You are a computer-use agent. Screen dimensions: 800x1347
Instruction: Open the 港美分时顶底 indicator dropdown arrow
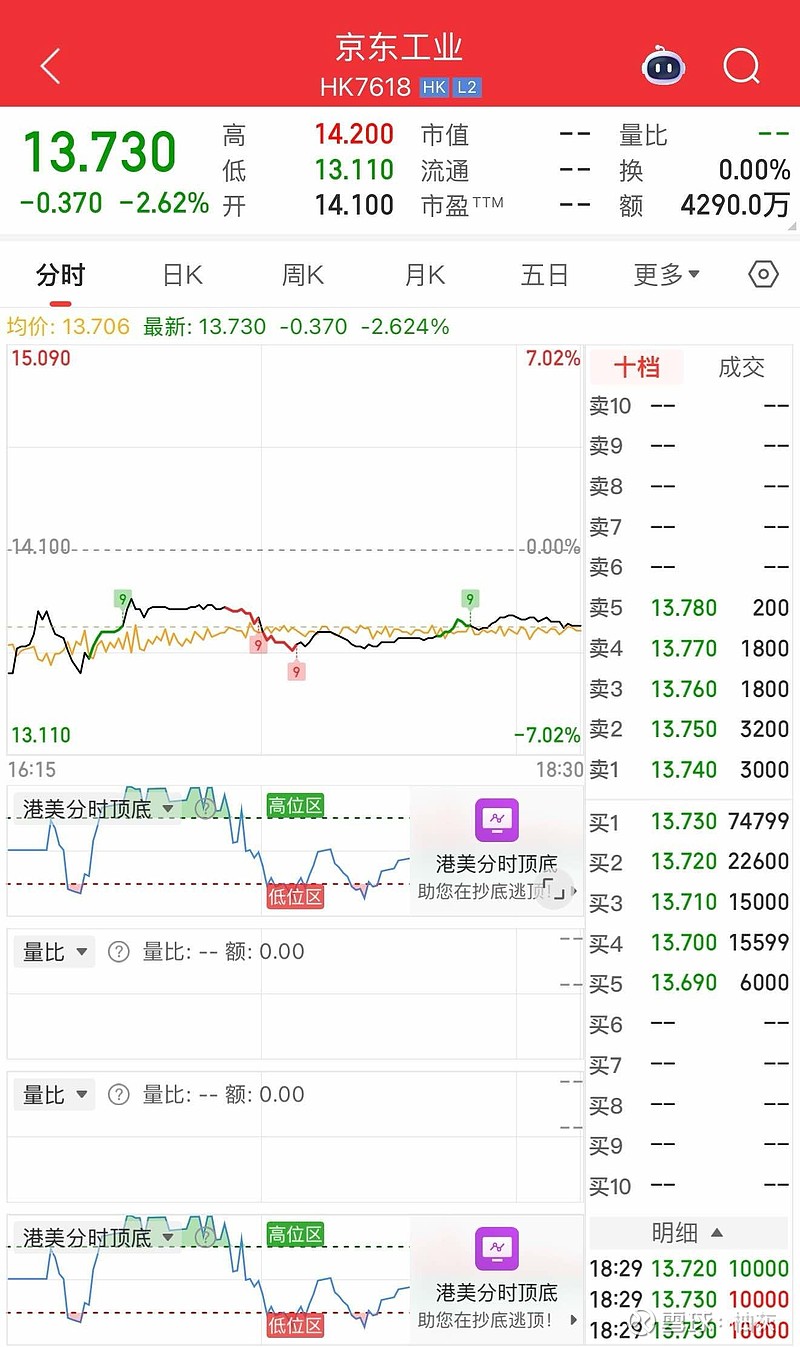(x=167, y=807)
